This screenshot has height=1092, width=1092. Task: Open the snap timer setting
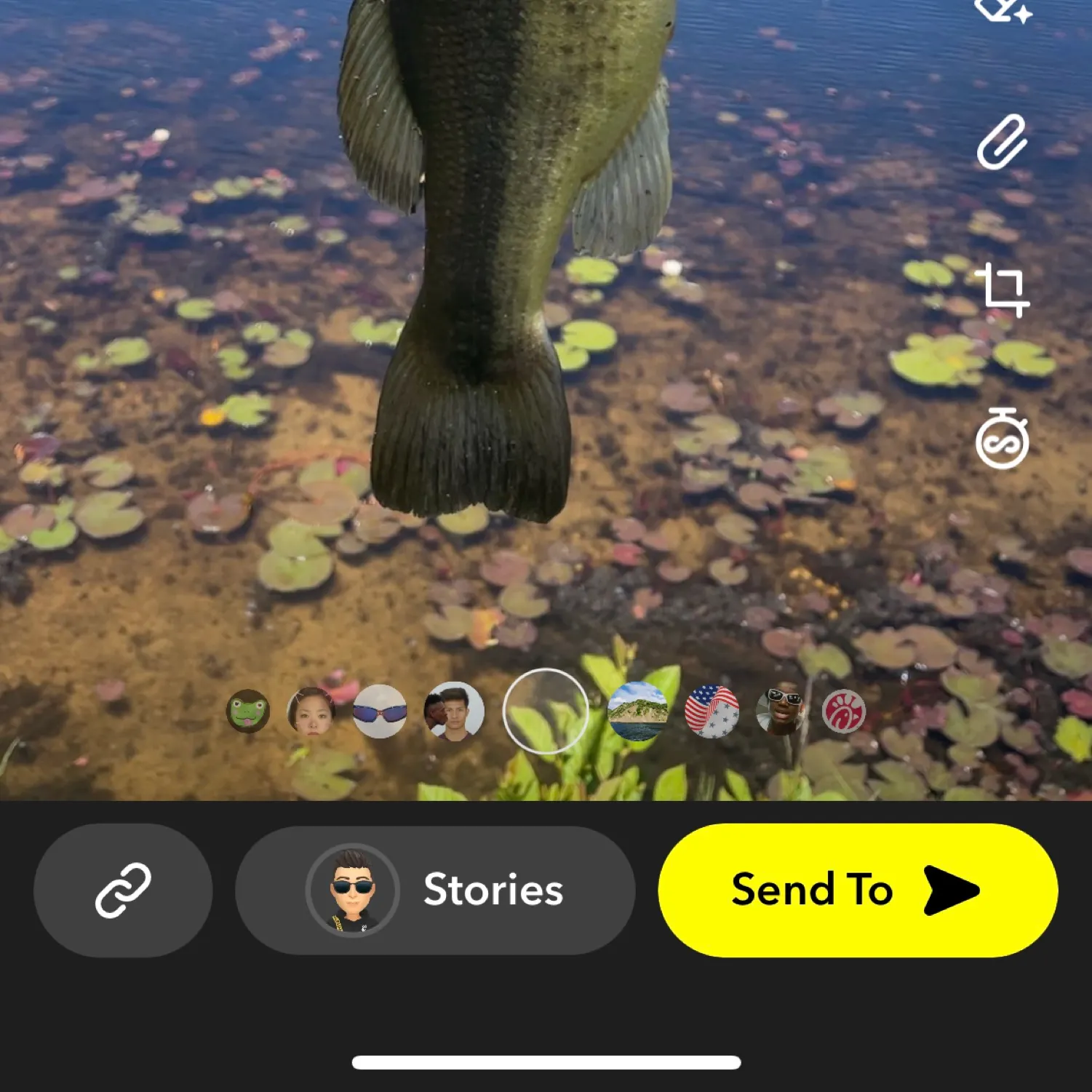pos(1002,439)
